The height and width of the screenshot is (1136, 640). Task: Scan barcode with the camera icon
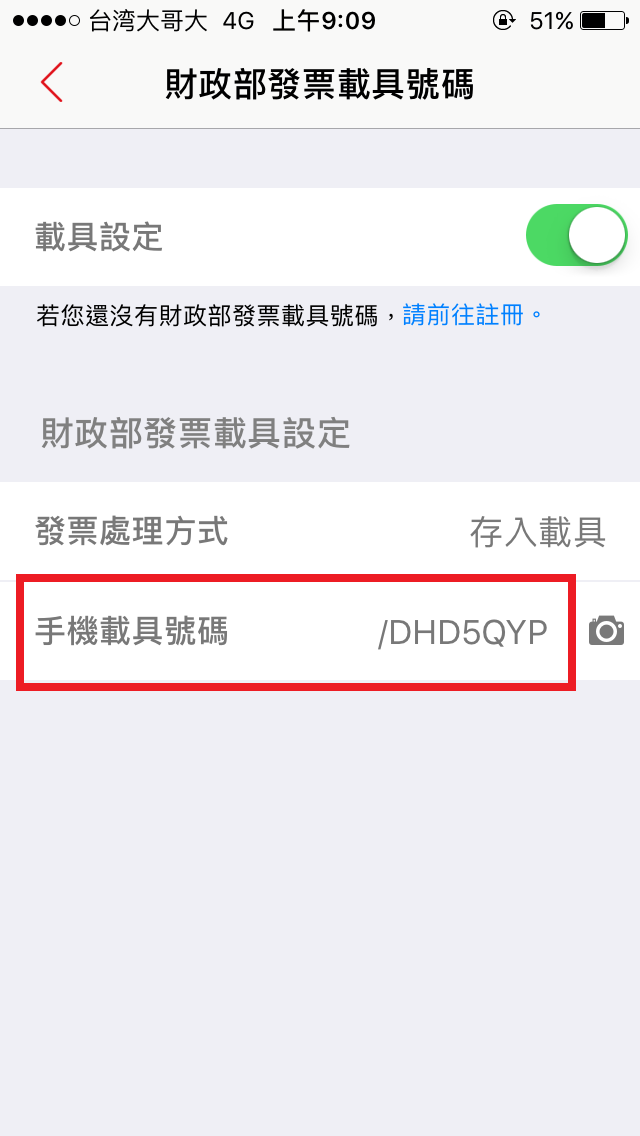607,631
